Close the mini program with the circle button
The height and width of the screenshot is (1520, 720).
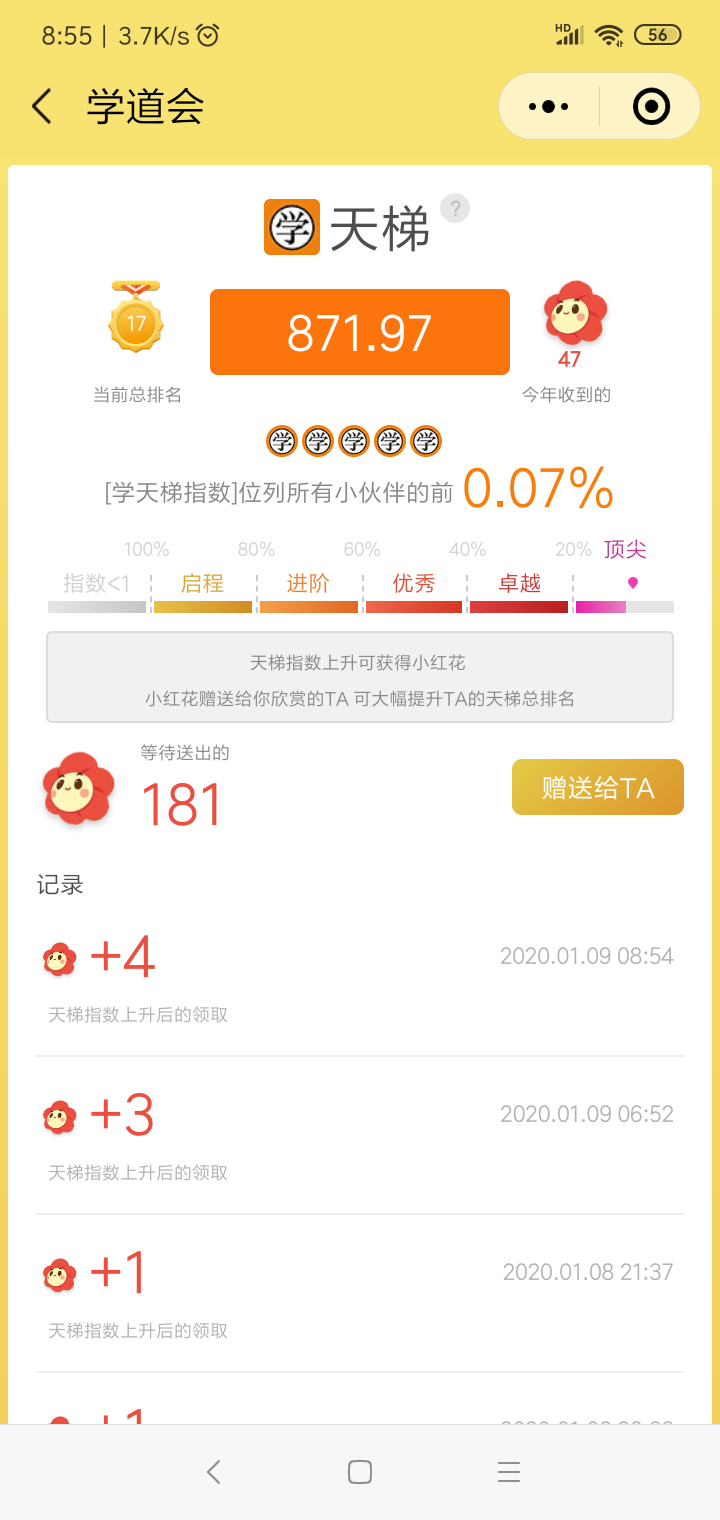[x=651, y=106]
